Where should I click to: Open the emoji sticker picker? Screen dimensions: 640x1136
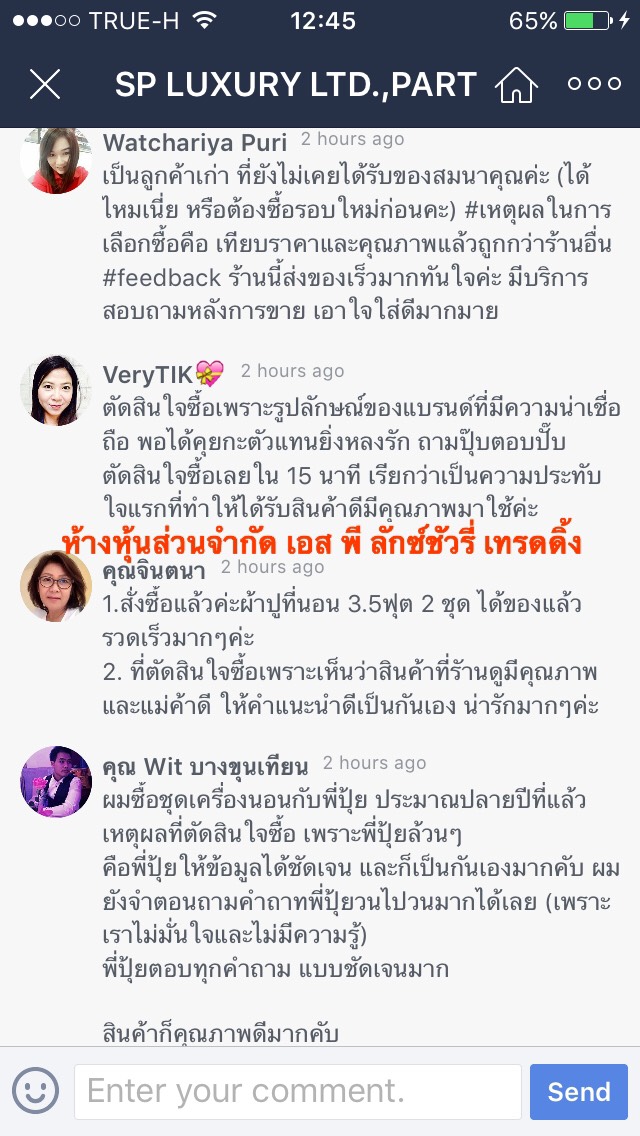click(x=35, y=1091)
